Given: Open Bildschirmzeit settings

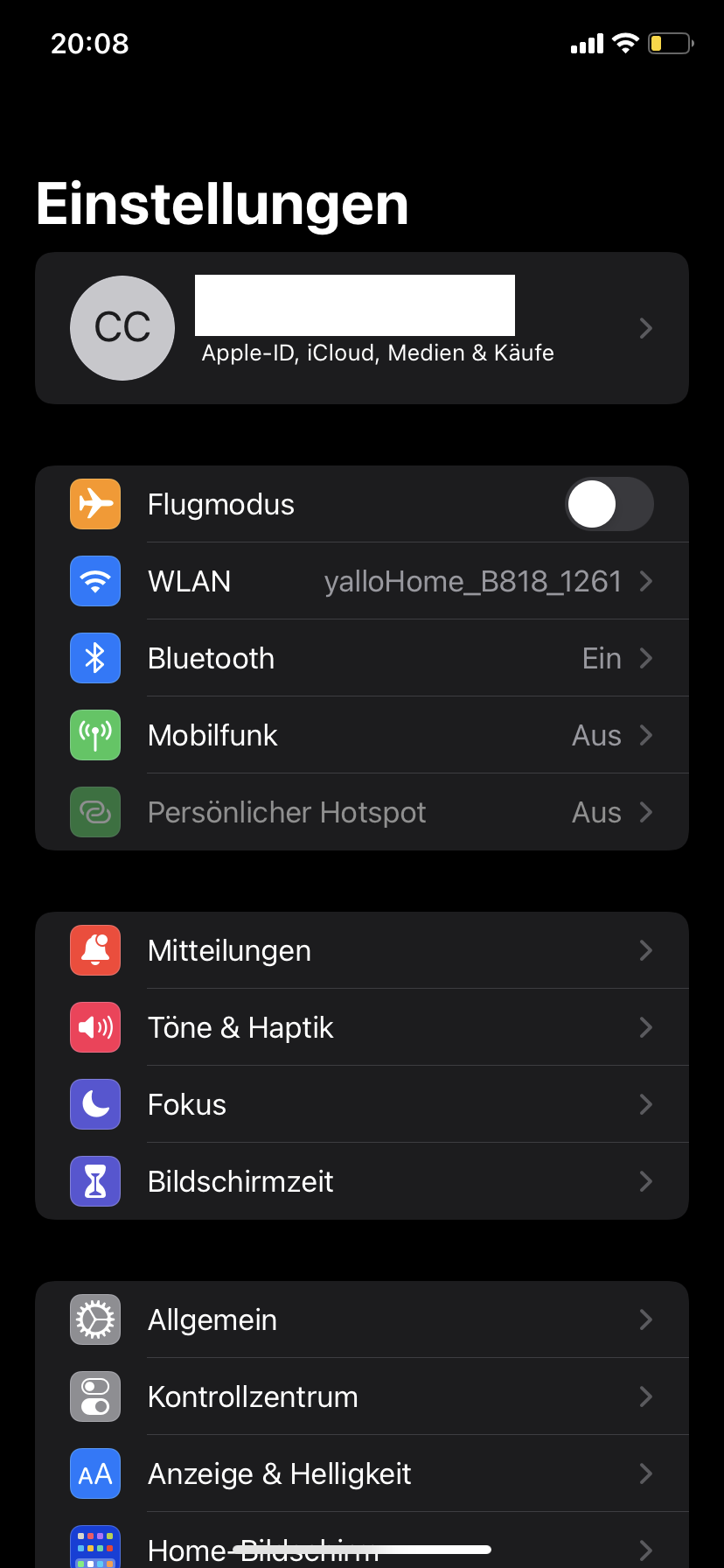Looking at the screenshot, I should pos(361,1182).
